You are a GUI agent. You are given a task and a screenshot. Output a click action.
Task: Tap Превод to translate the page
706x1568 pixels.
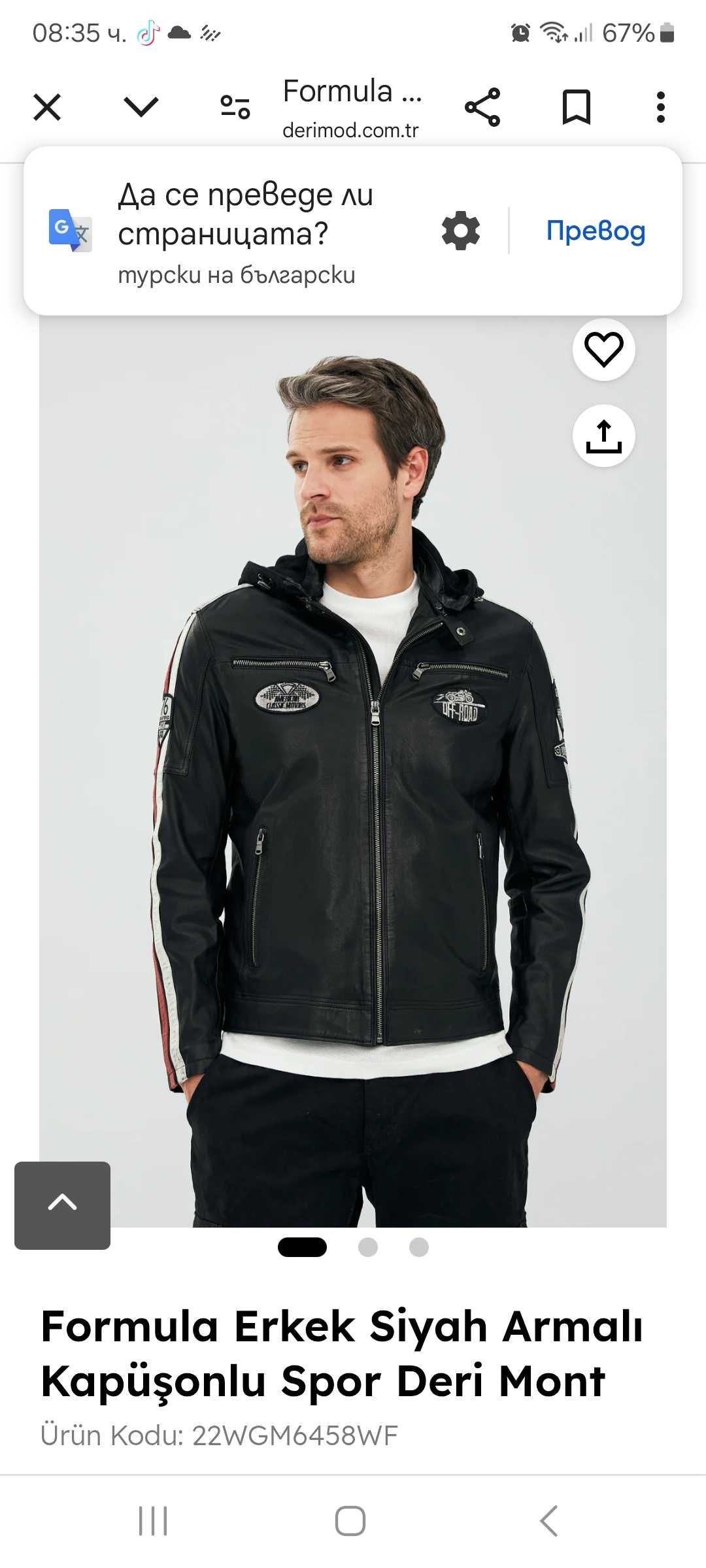pos(596,231)
